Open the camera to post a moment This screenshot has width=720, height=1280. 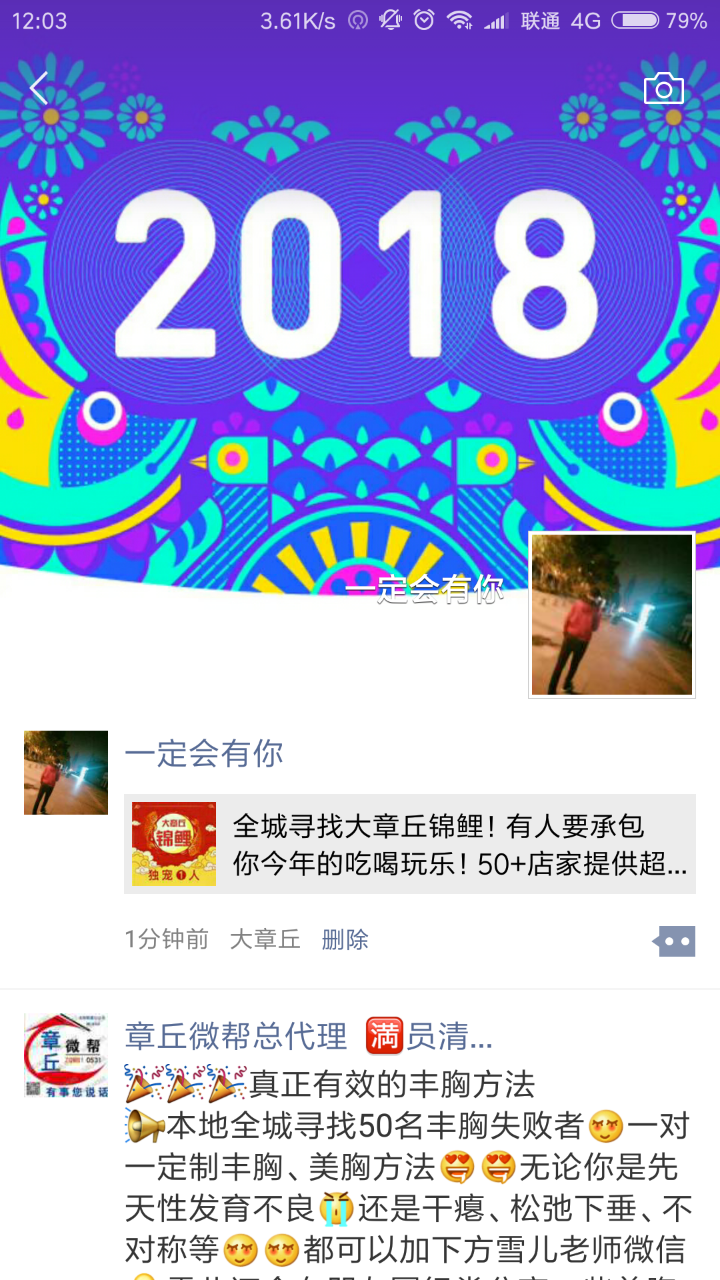point(663,89)
